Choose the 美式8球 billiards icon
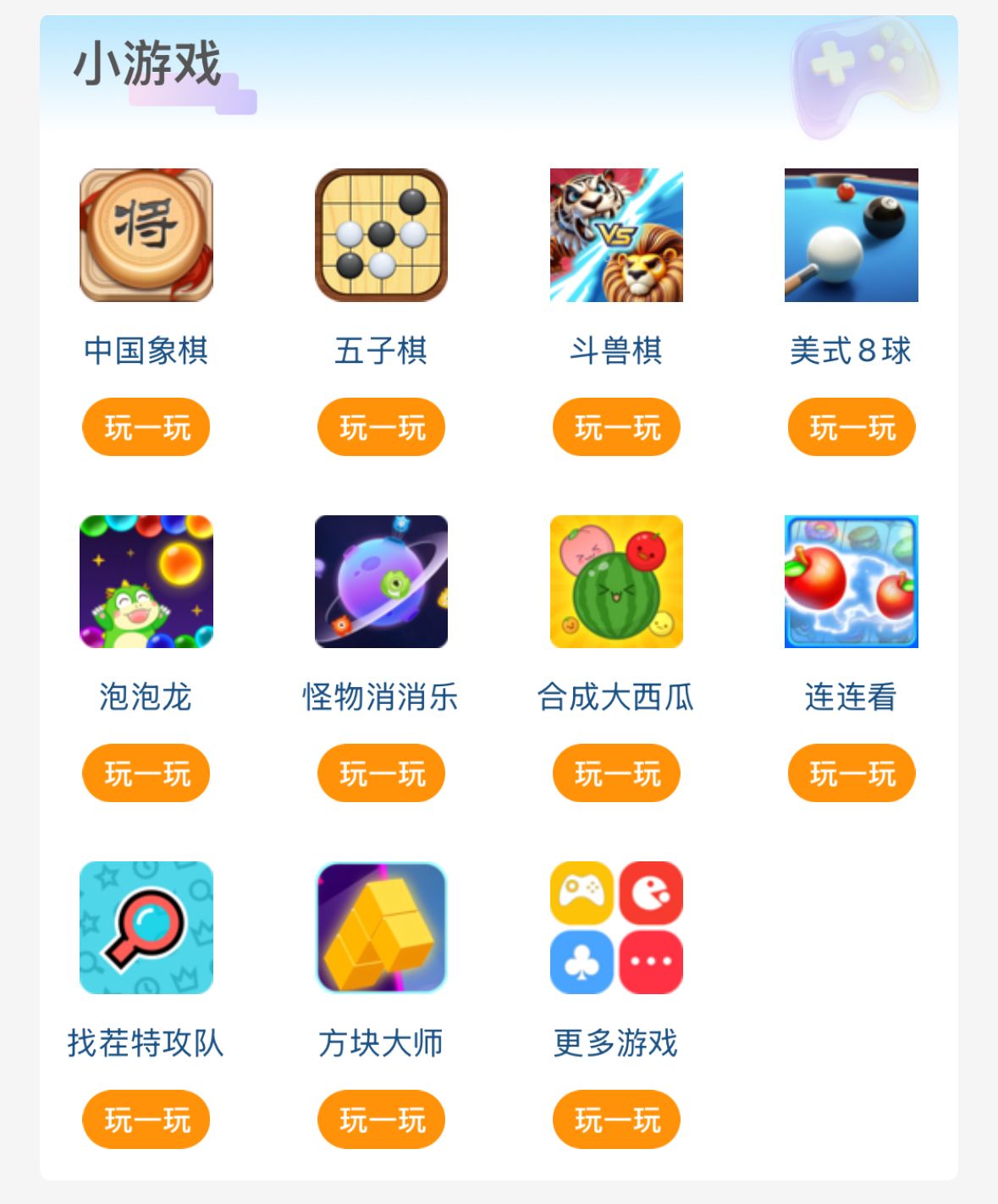The image size is (998, 1204). coord(852,234)
